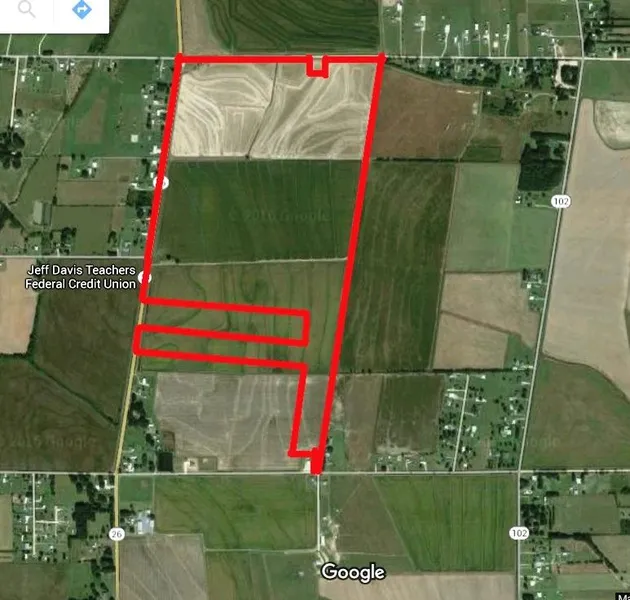This screenshot has width=630, height=600.
Task: Tap the search magnifier icon
Action: [x=27, y=11]
